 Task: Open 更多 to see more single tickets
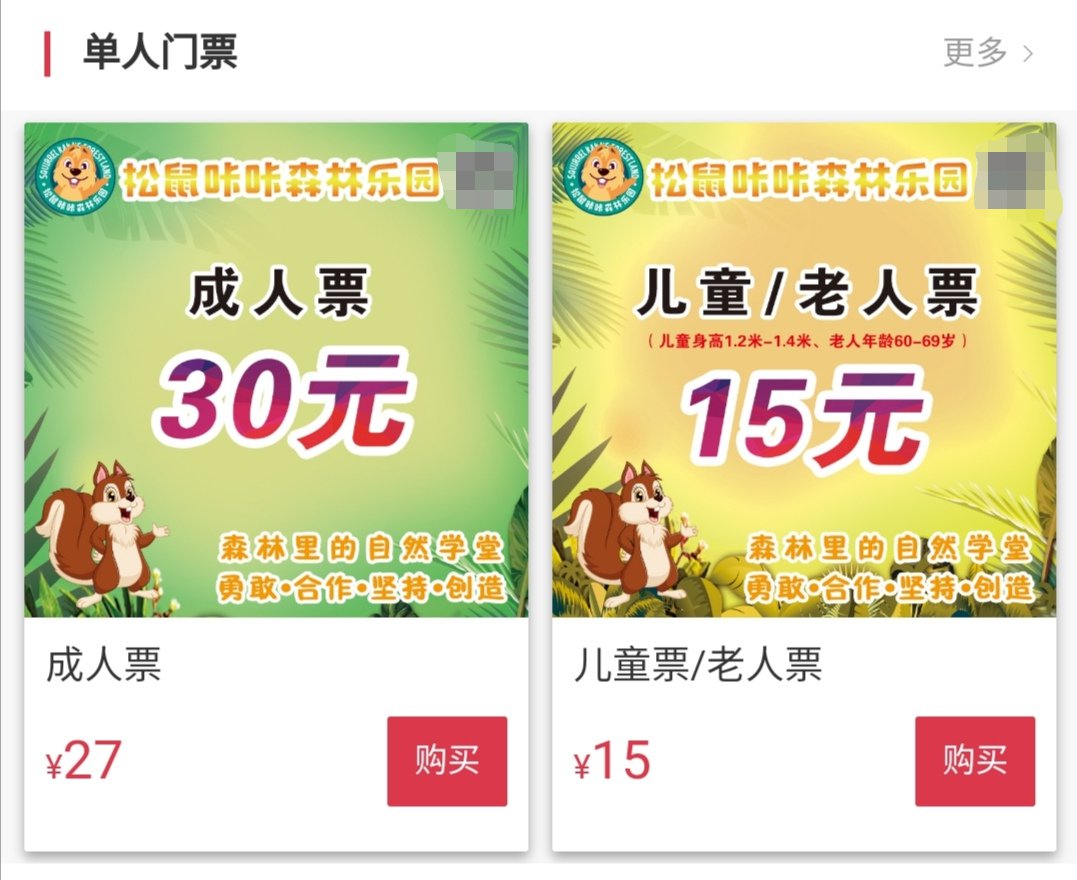(x=987, y=52)
